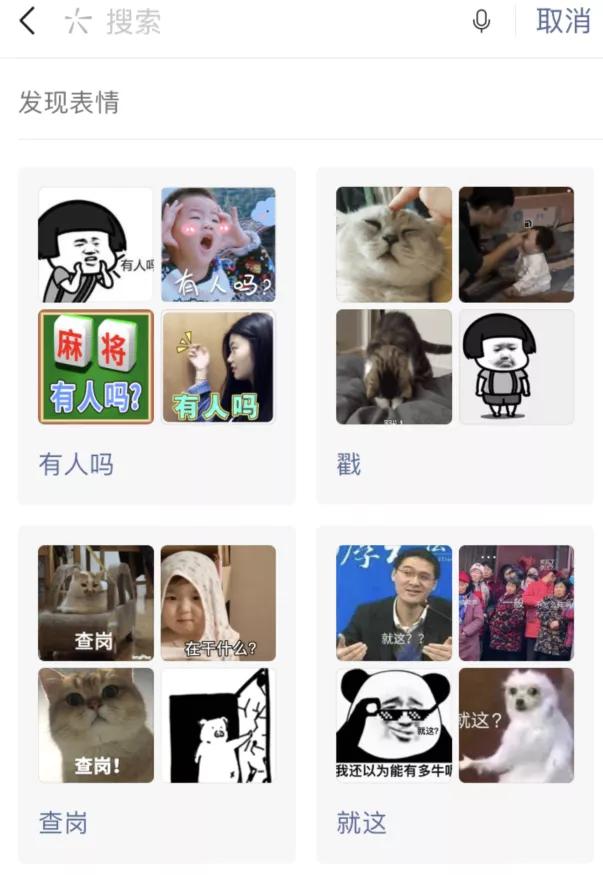Select the man in suit 就这 sticker
Image resolution: width=603 pixels, height=875 pixels.
(x=394, y=603)
